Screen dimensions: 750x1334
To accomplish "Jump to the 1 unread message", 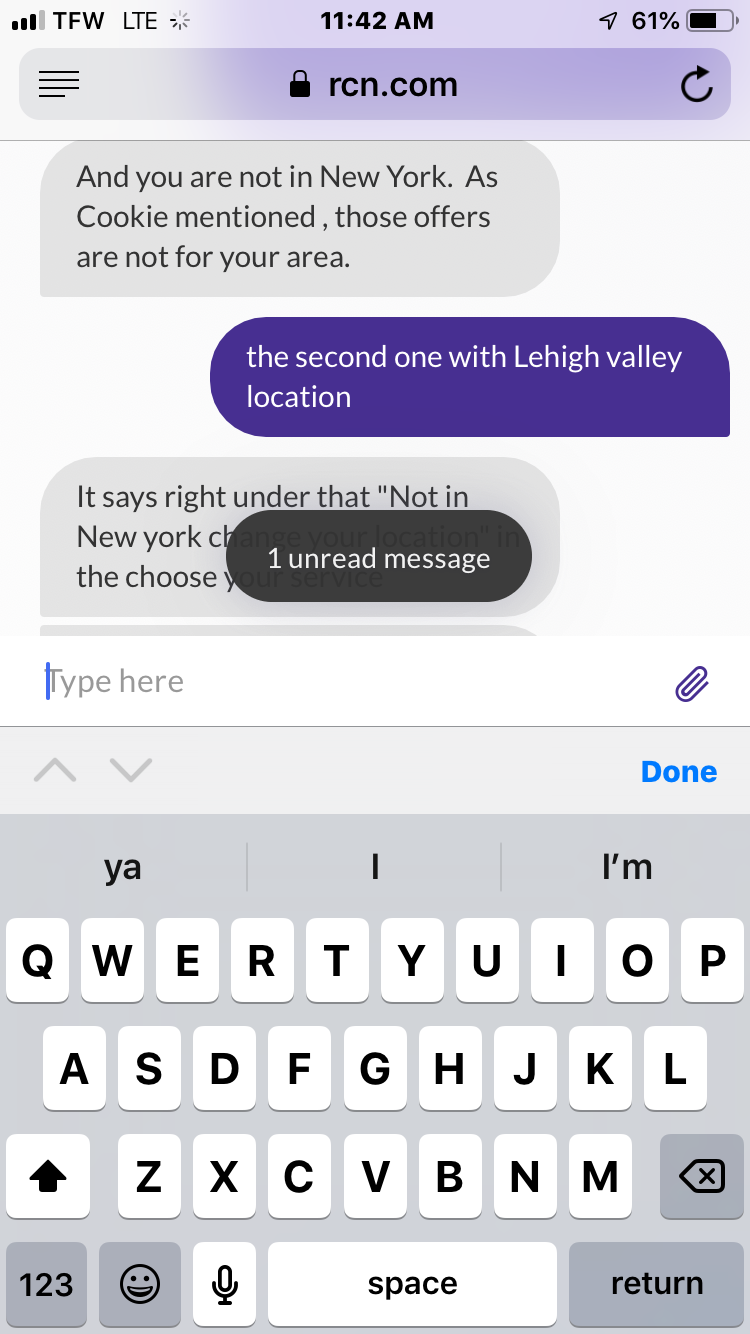I will pyautogui.click(x=378, y=557).
